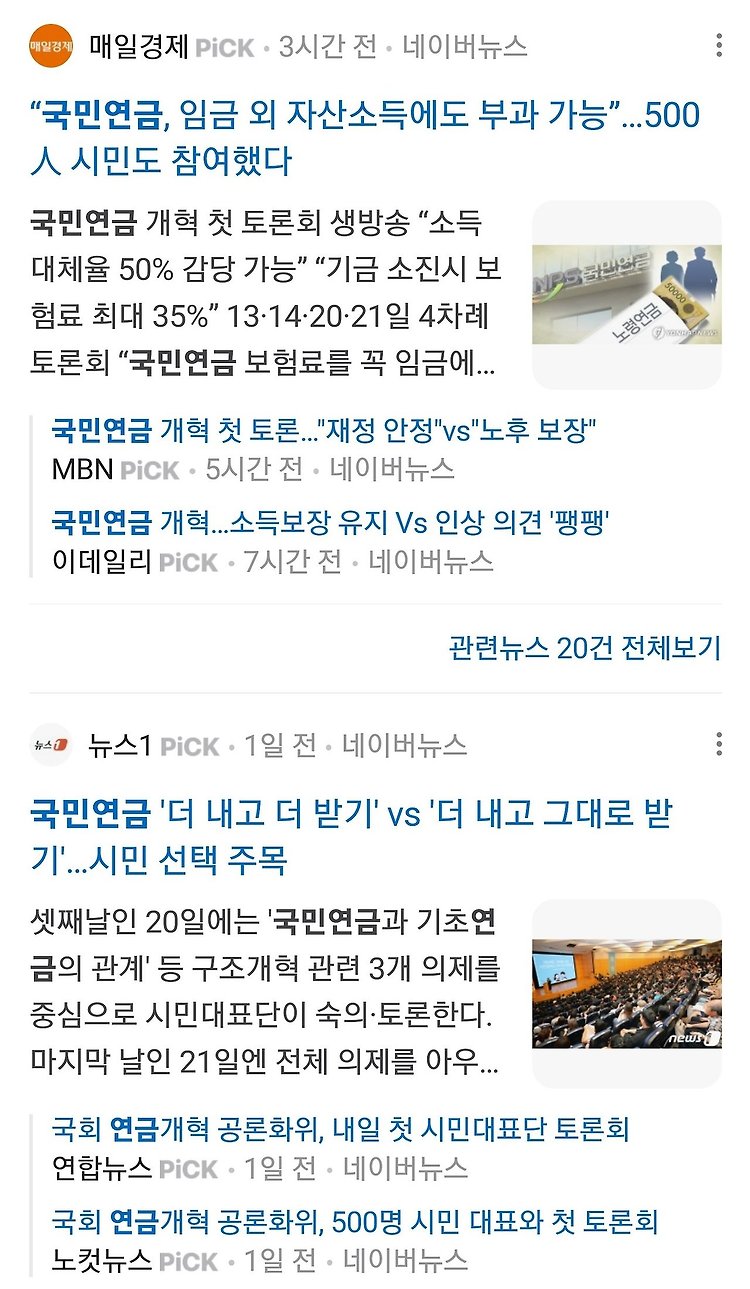The image size is (750, 1289).
Task: Open 매일경제 publisher name
Action: [138, 47]
